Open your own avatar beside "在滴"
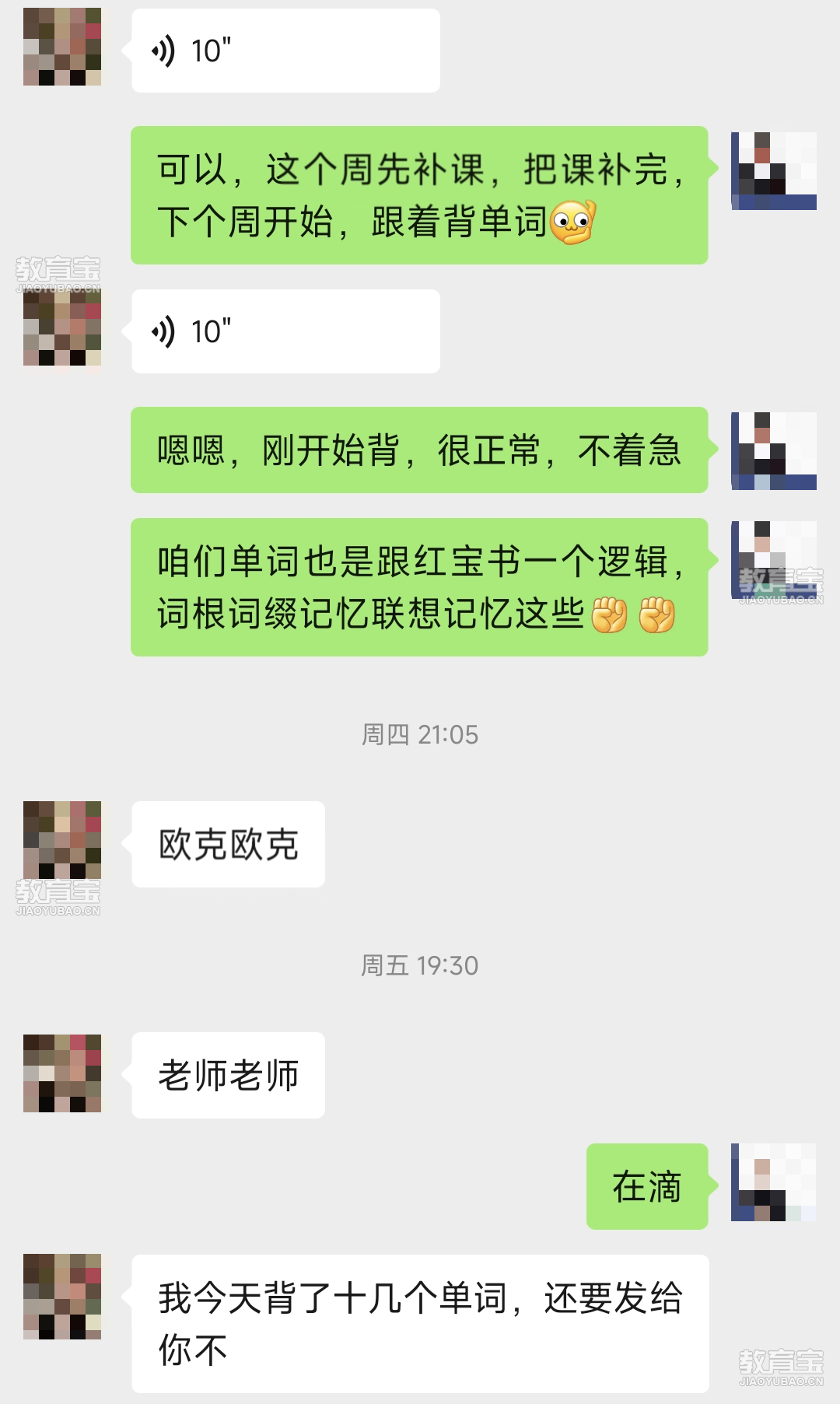The image size is (840, 1404). tap(773, 1182)
